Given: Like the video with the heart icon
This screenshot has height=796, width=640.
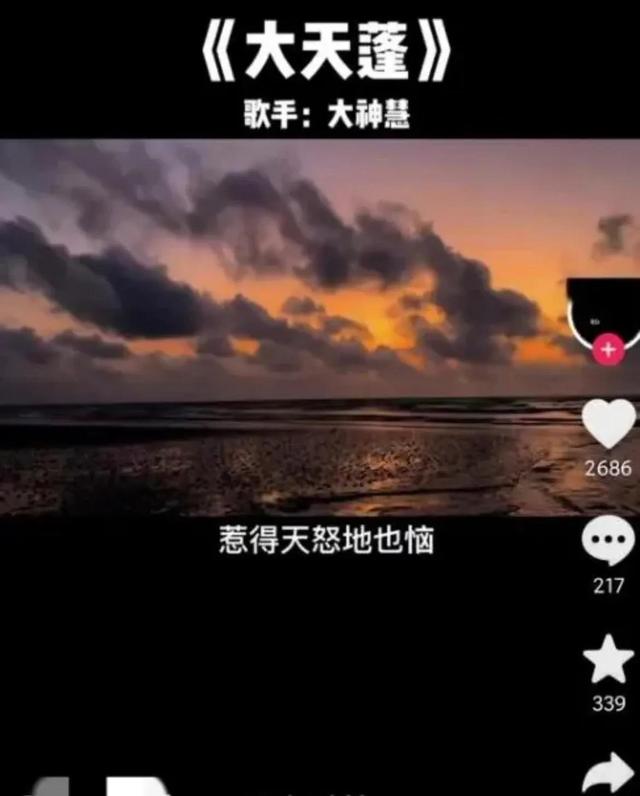Looking at the screenshot, I should tap(608, 424).
